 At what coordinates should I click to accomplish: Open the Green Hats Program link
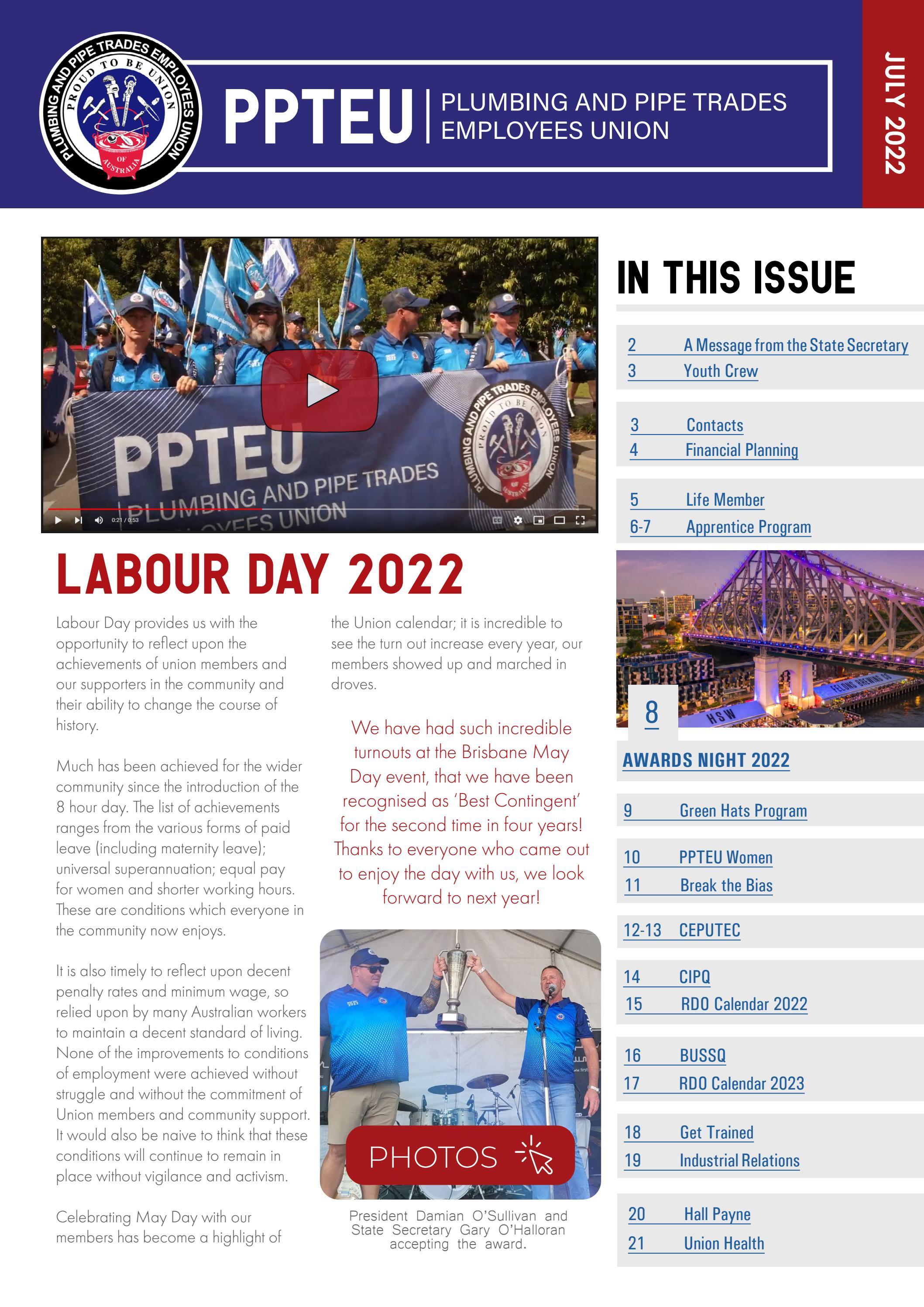click(744, 810)
